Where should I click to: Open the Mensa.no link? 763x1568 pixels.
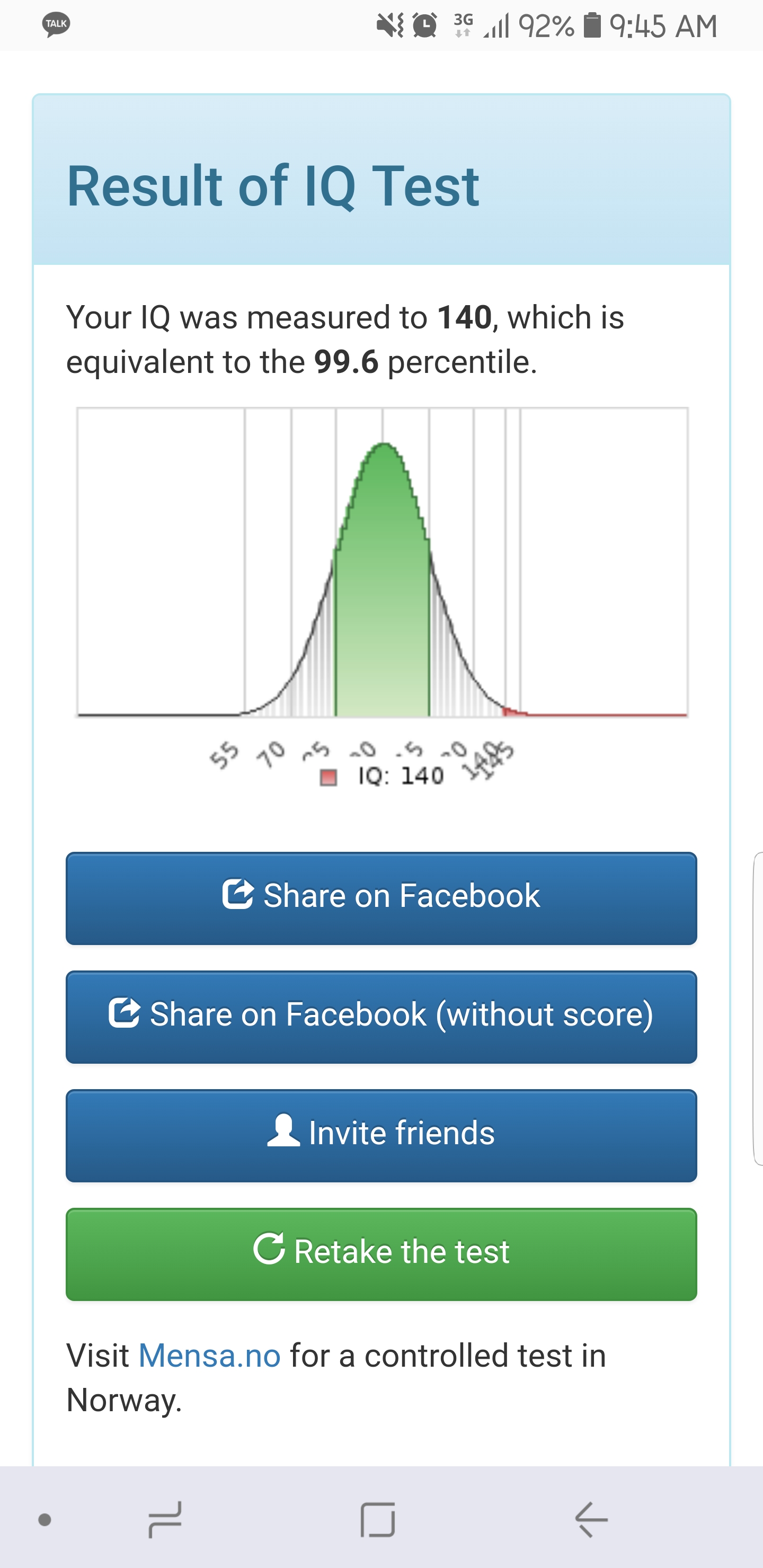[209, 1356]
